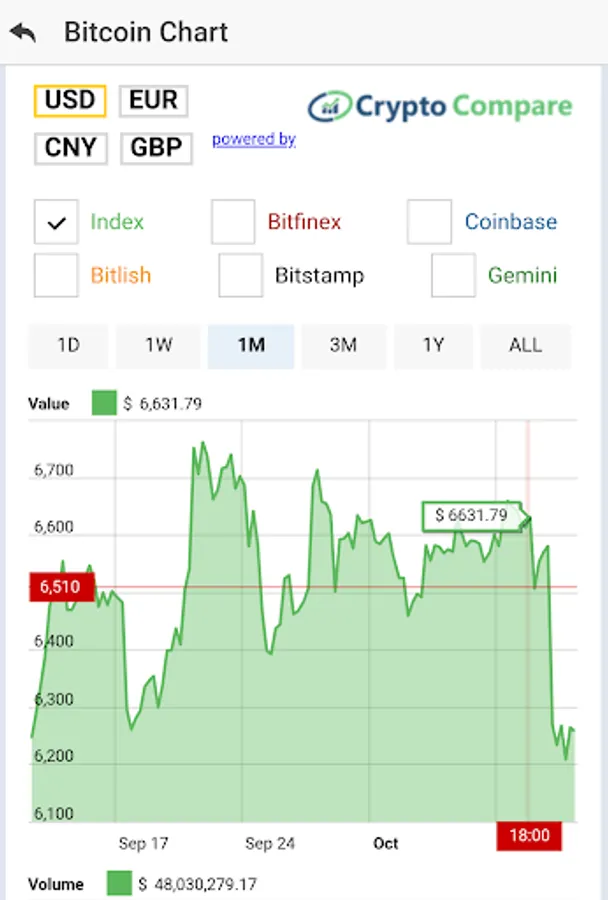
Task: View the 3M chart range
Action: 343,346
